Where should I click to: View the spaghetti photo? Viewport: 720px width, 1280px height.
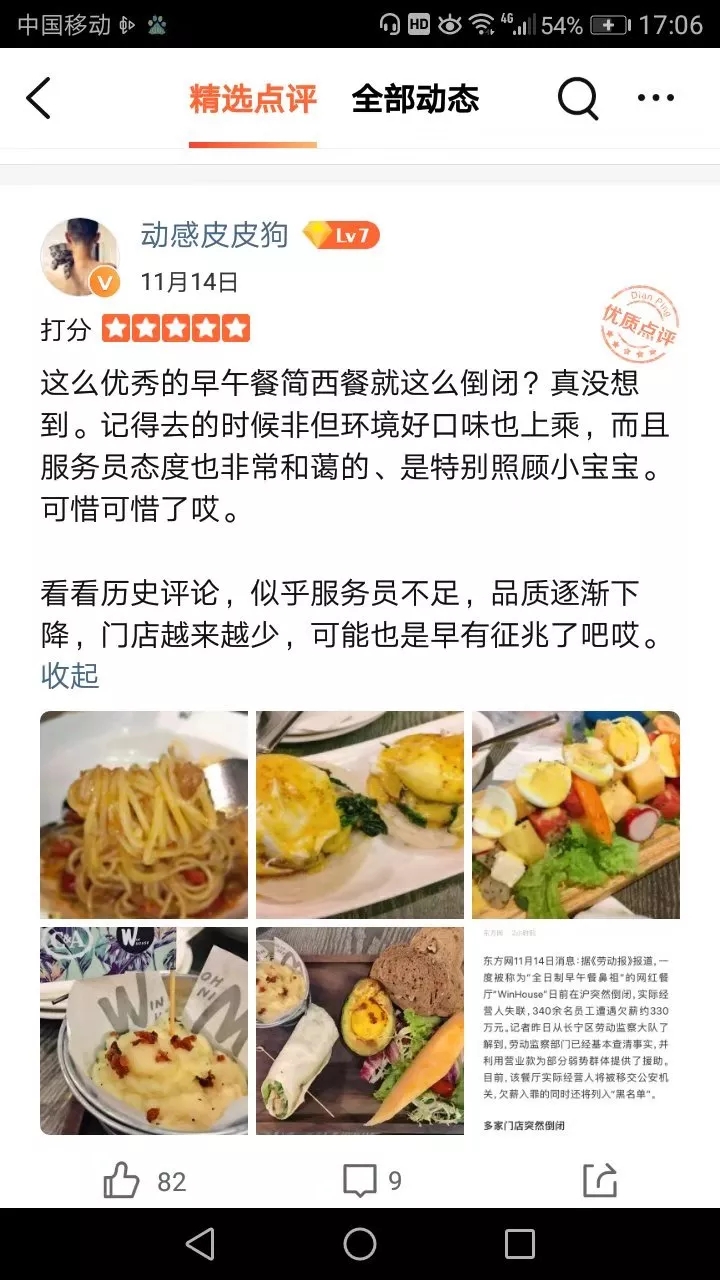[144, 814]
